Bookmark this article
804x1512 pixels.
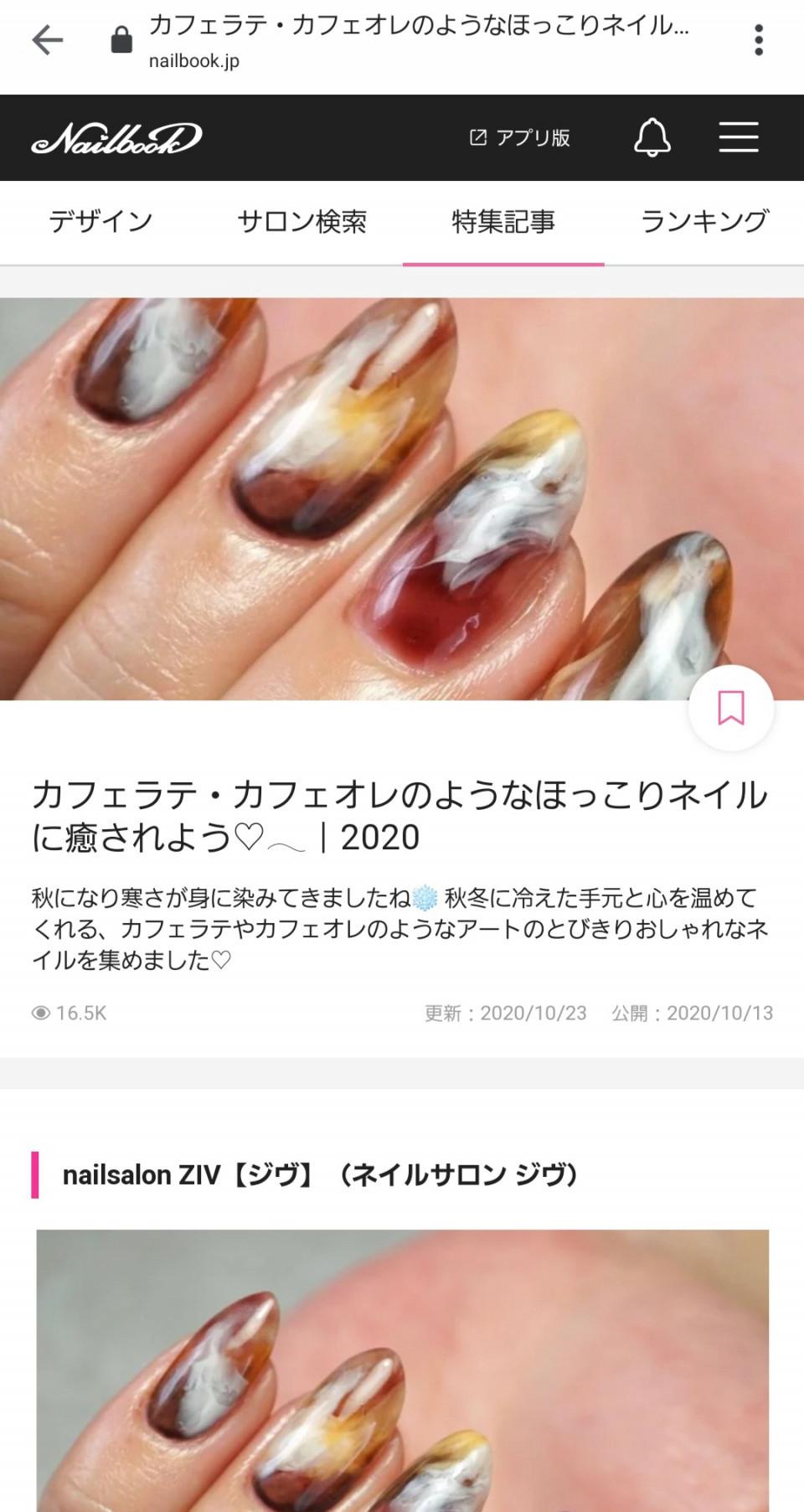point(730,708)
